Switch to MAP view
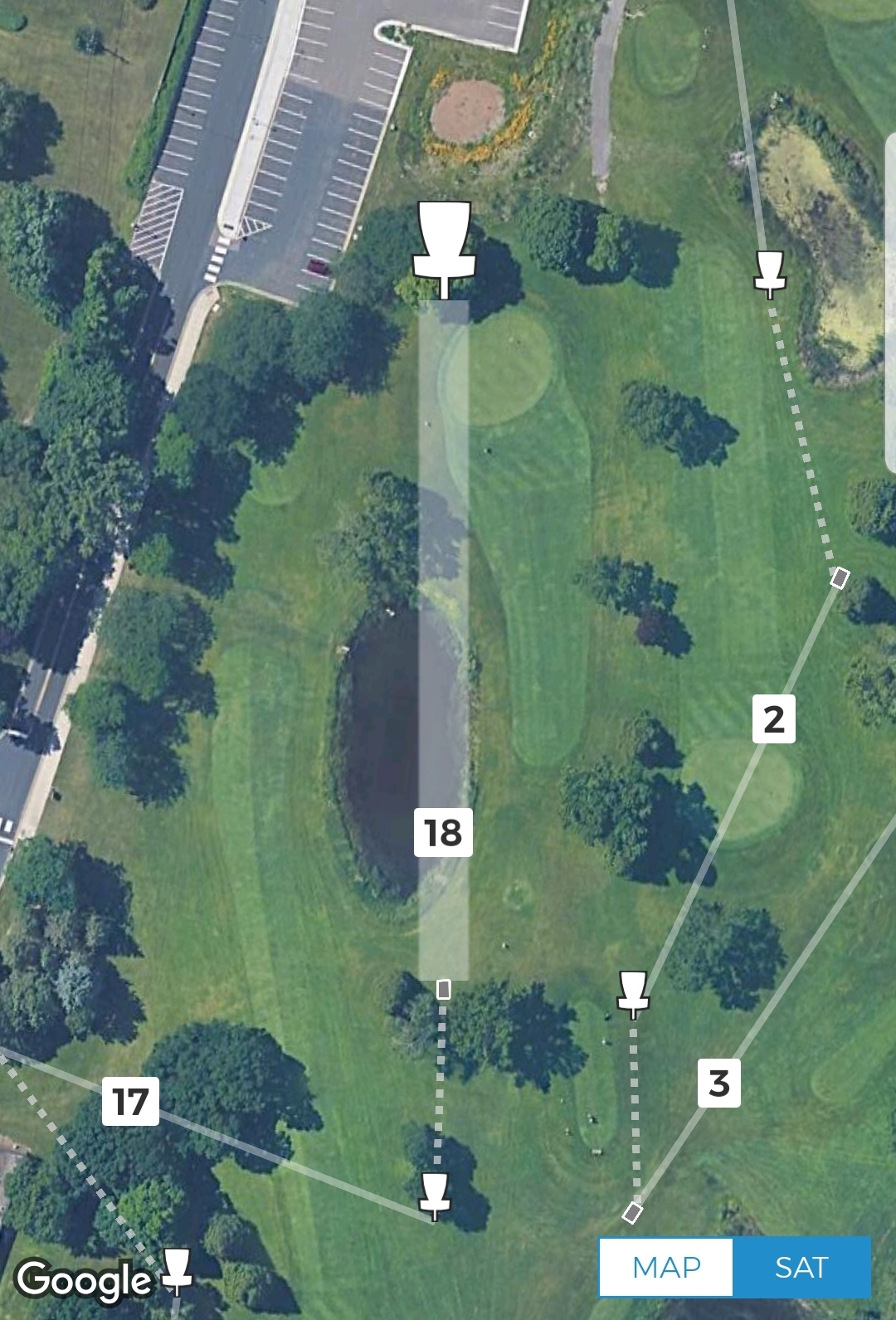The image size is (896, 1320). click(x=666, y=1267)
